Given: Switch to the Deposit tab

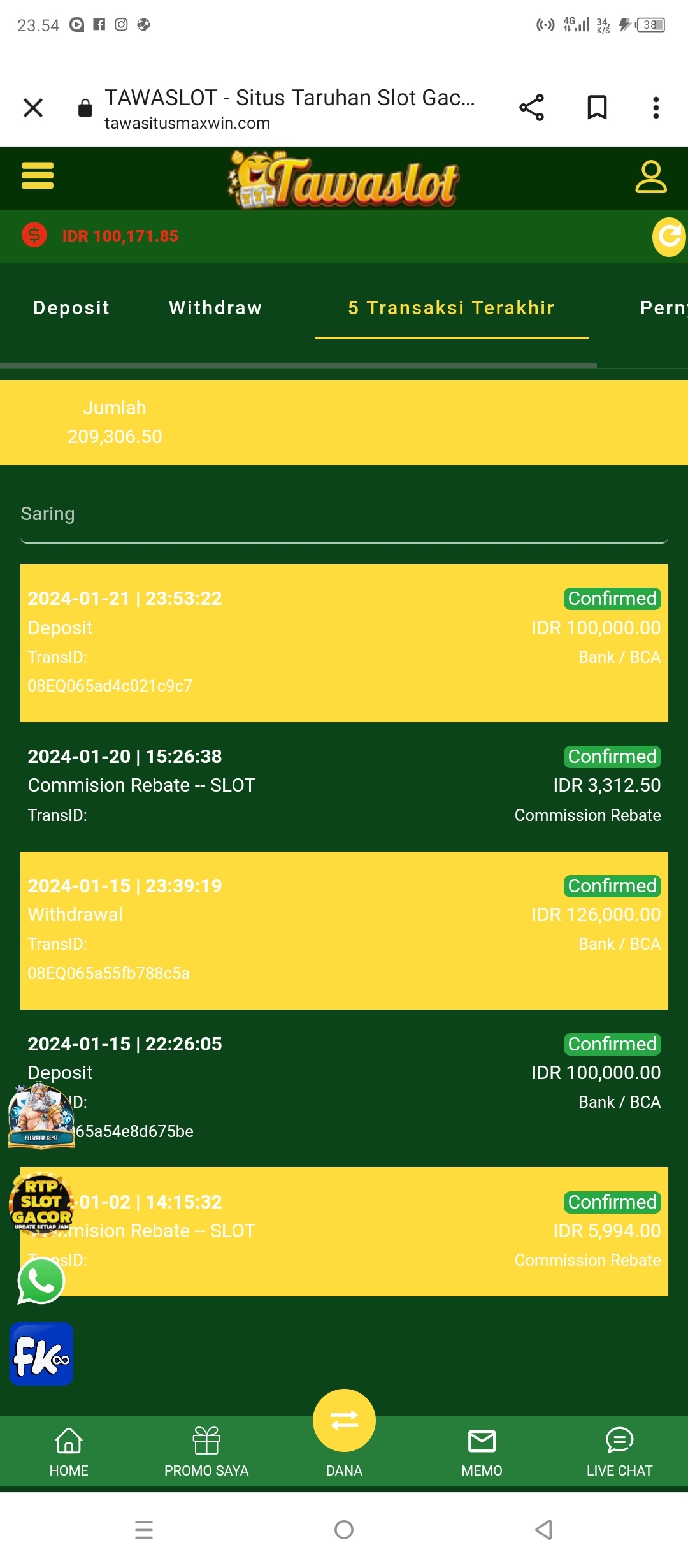Looking at the screenshot, I should 71,308.
